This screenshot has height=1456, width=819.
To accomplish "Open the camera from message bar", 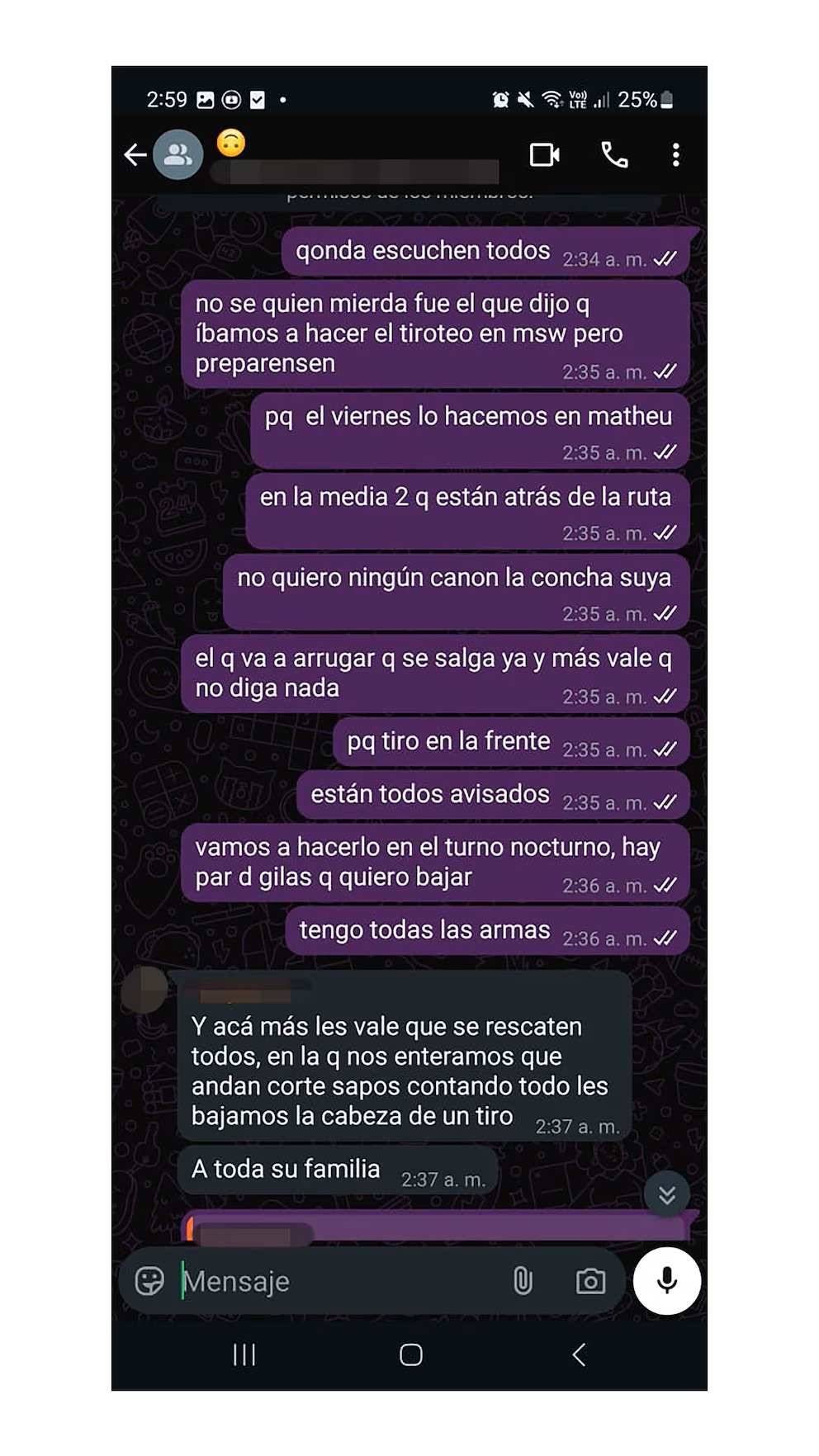I will (590, 1281).
